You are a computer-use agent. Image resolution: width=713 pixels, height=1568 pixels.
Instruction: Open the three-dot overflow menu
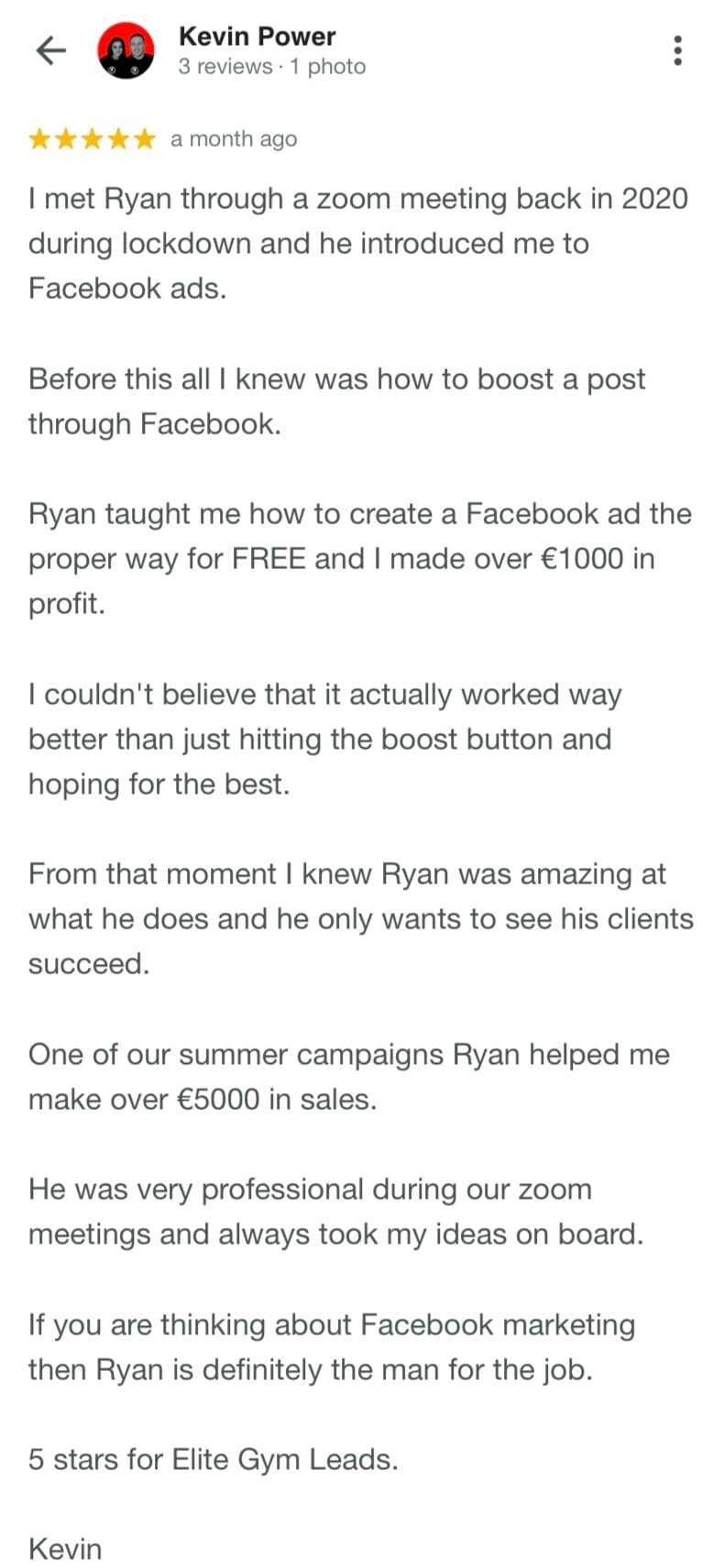(677, 50)
